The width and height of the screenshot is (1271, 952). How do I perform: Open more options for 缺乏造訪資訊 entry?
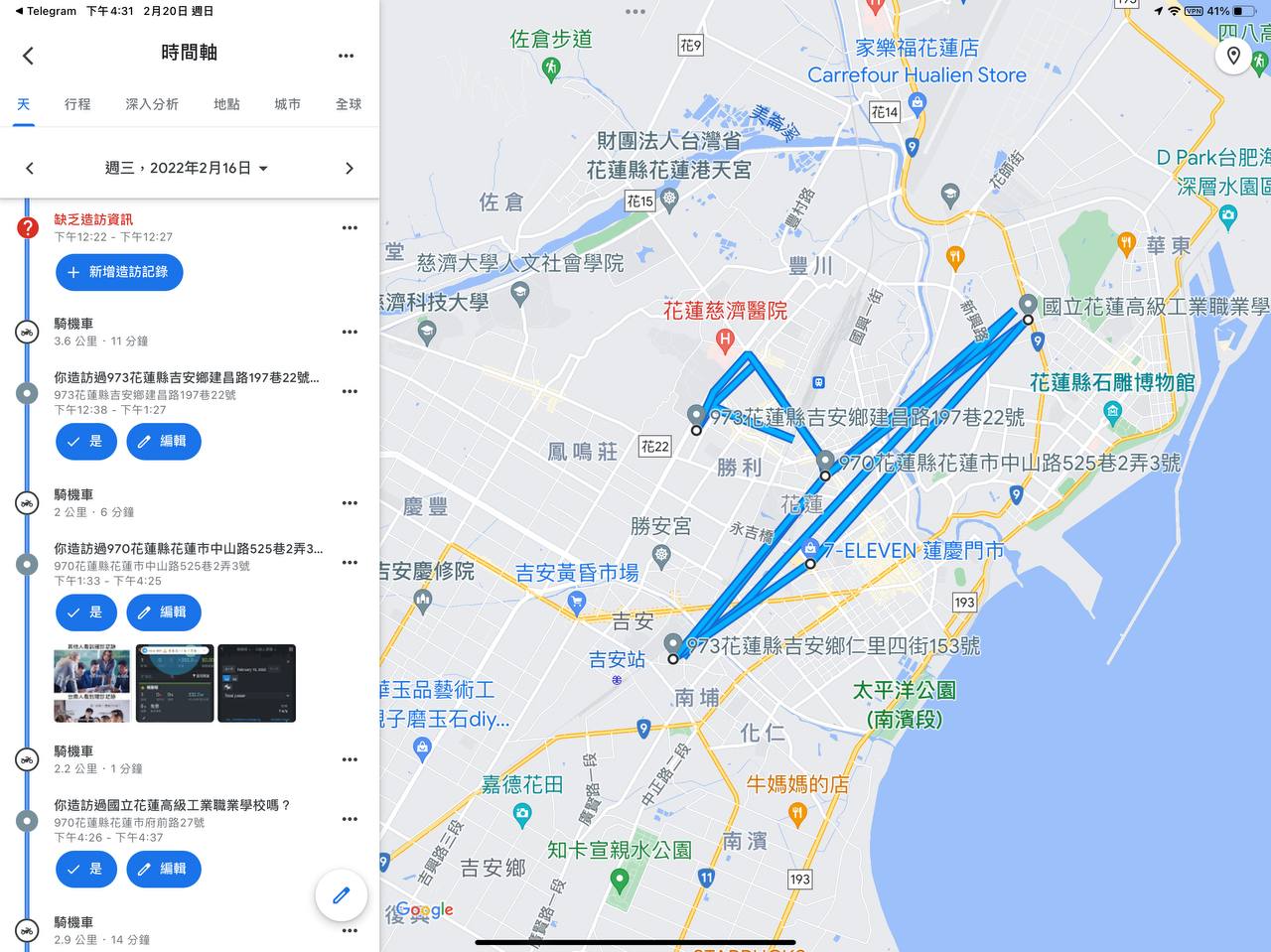point(350,228)
